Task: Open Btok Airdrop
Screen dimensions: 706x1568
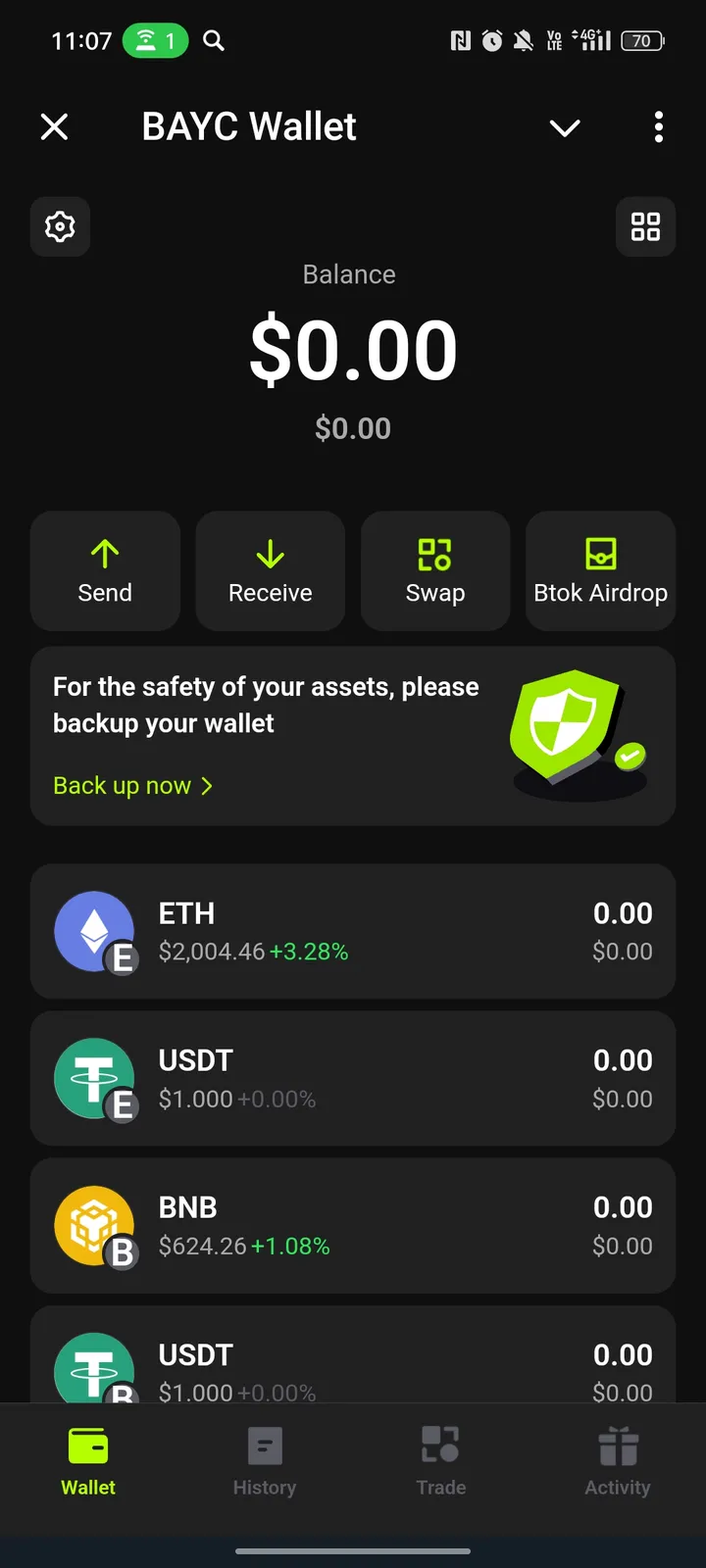Action: coord(600,571)
